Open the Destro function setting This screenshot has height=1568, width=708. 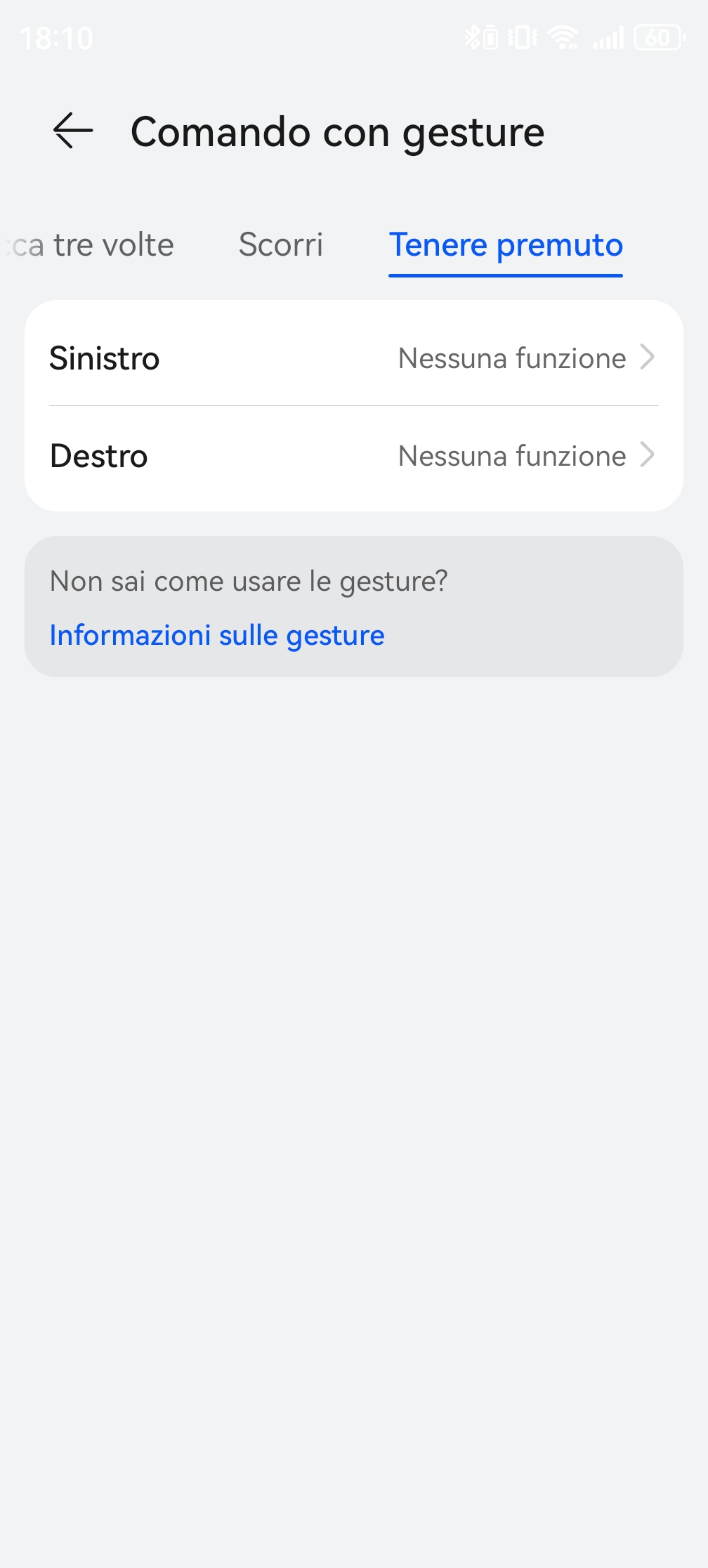point(354,456)
